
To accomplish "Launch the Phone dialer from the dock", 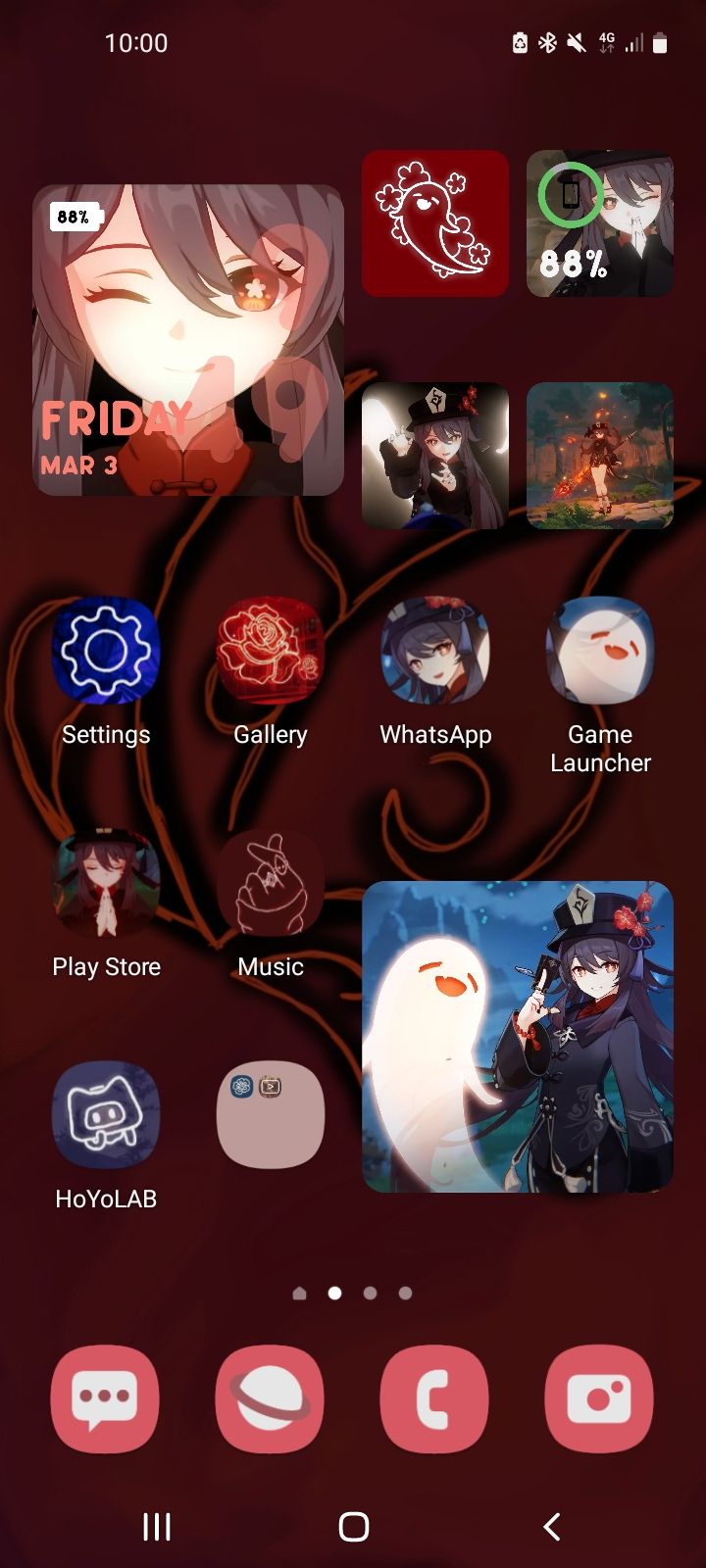I will click(435, 1398).
